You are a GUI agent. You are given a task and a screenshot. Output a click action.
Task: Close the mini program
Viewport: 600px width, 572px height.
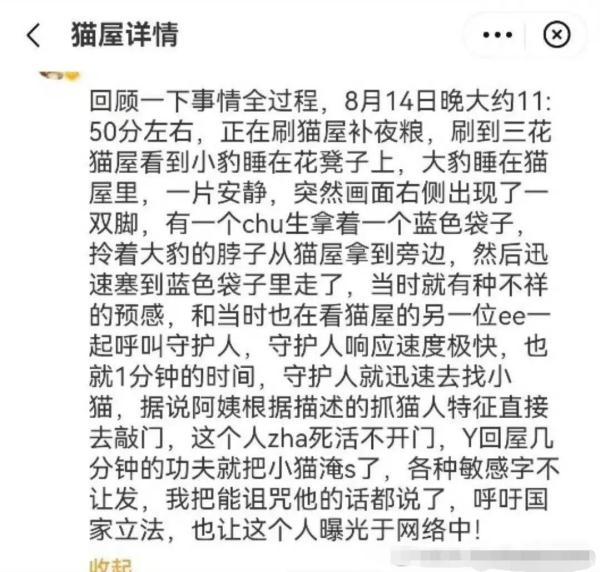point(557,35)
